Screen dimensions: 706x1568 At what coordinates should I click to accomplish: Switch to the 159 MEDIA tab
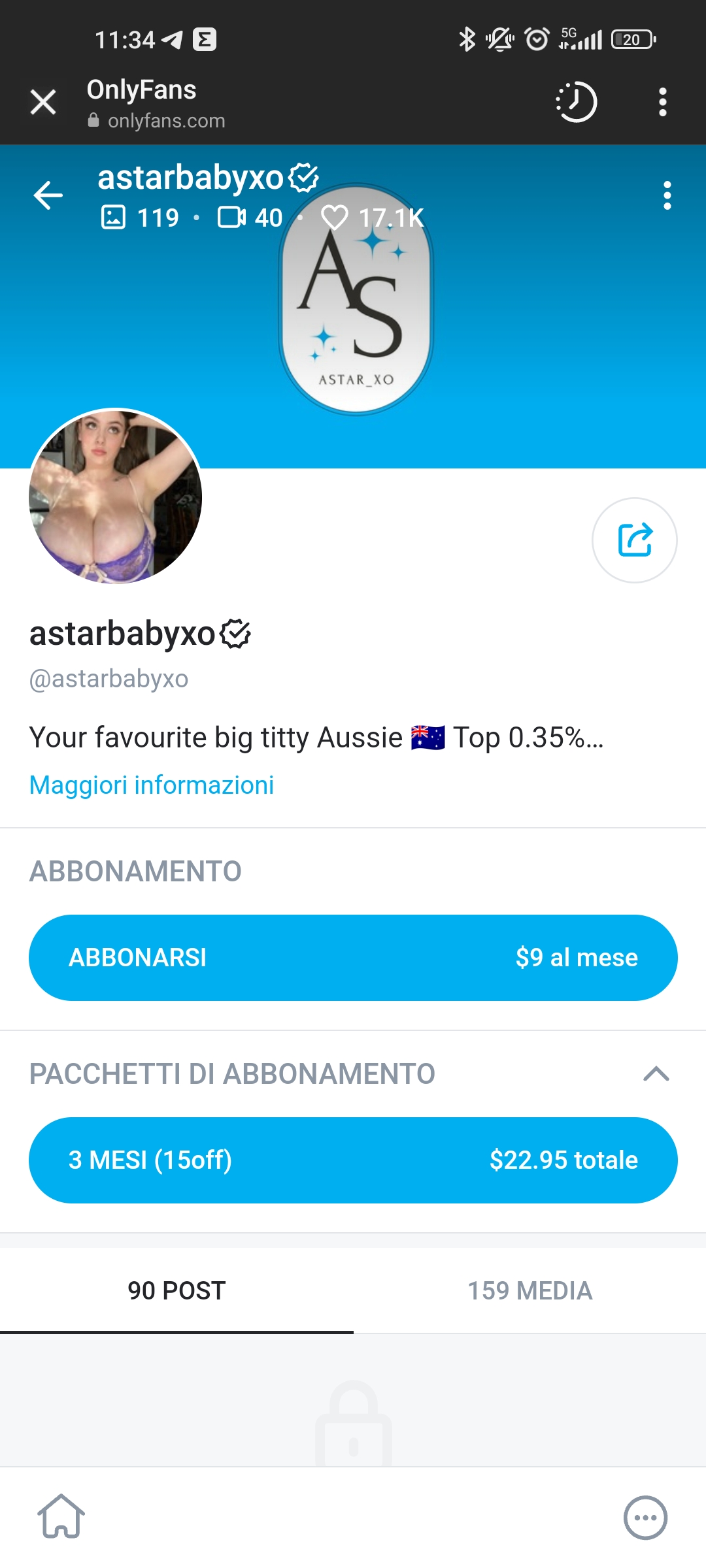(x=529, y=1290)
